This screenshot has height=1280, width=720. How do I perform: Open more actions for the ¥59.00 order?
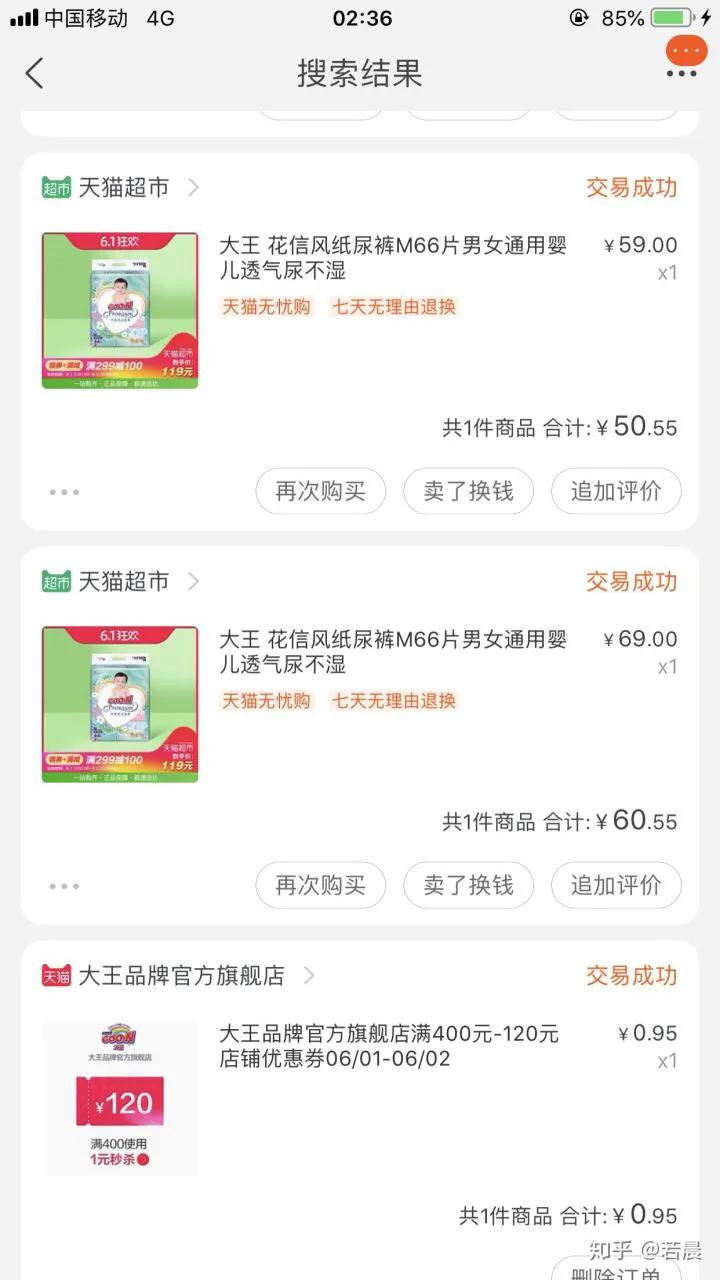63,490
